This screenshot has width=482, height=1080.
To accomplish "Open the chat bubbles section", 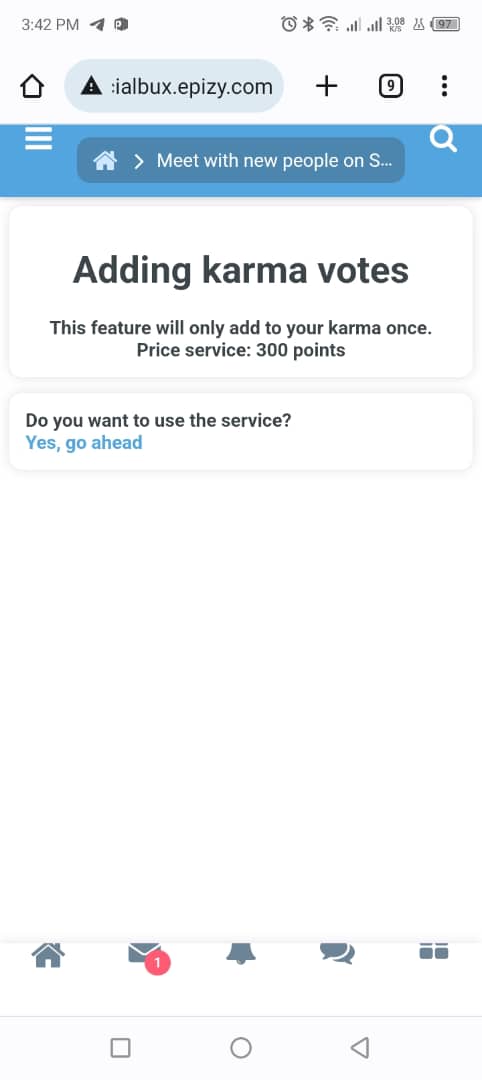I will (337, 953).
